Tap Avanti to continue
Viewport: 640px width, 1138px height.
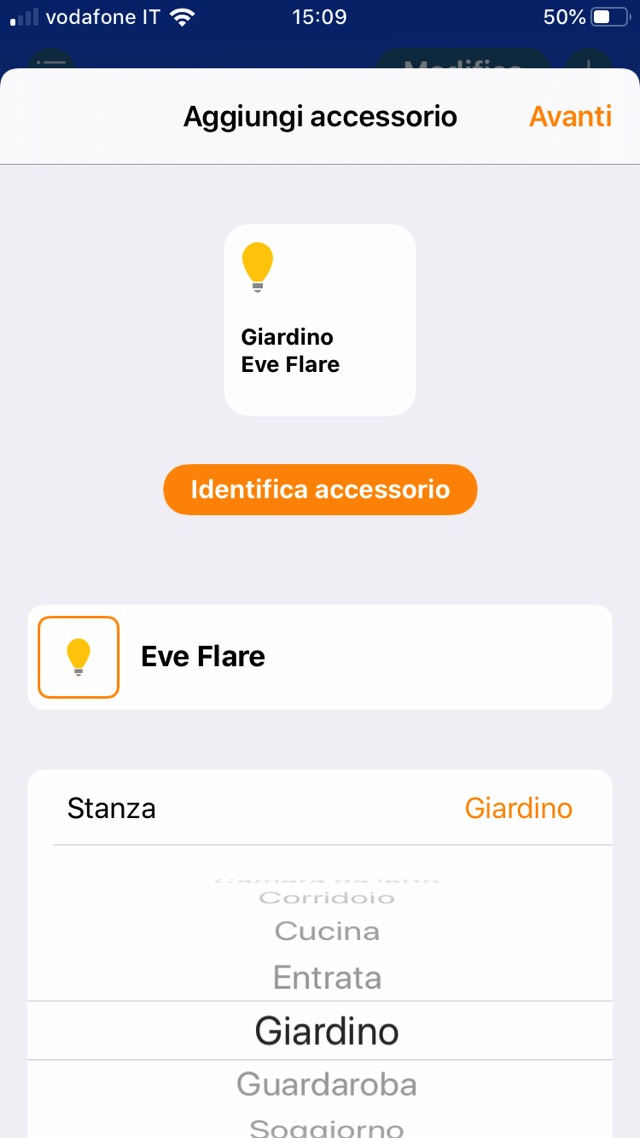(570, 116)
